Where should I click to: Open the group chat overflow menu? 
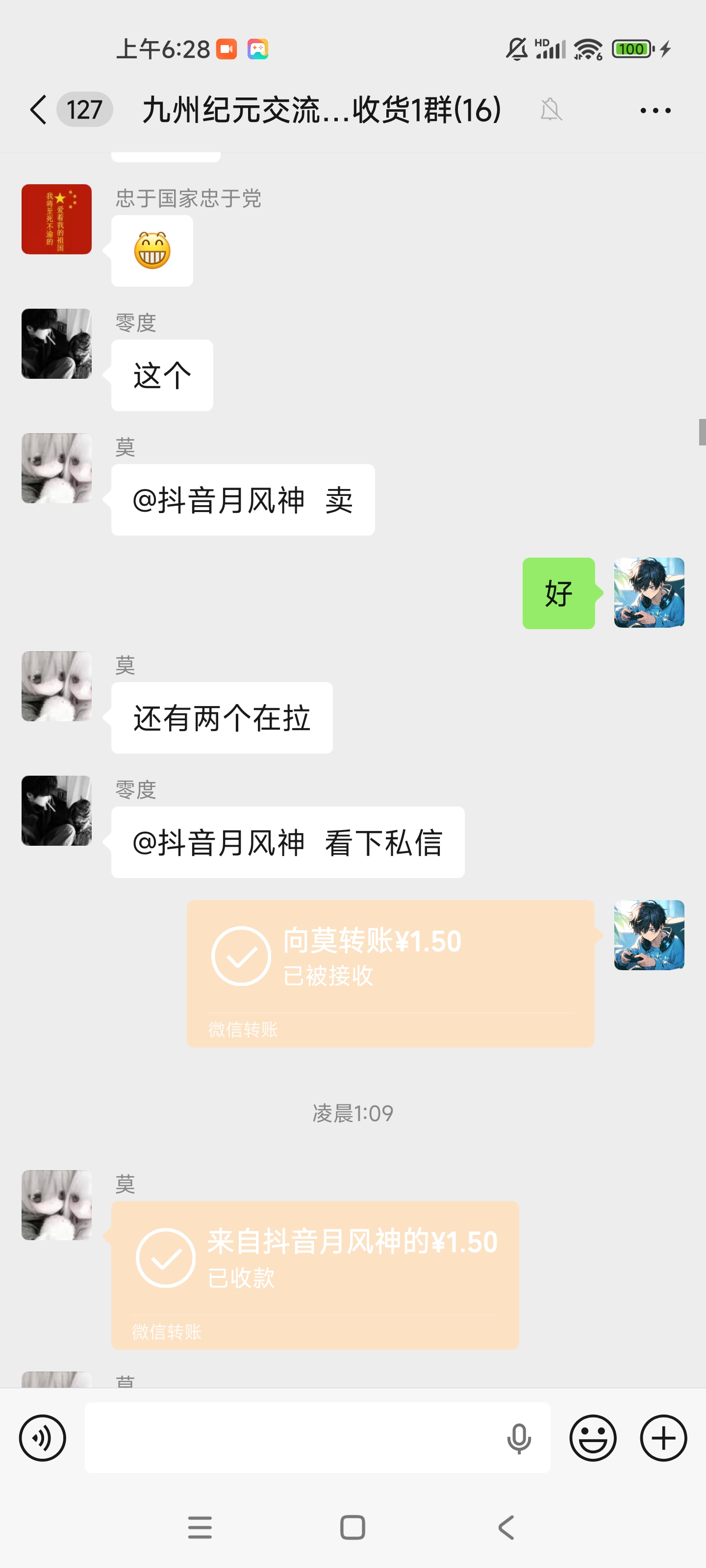point(655,110)
